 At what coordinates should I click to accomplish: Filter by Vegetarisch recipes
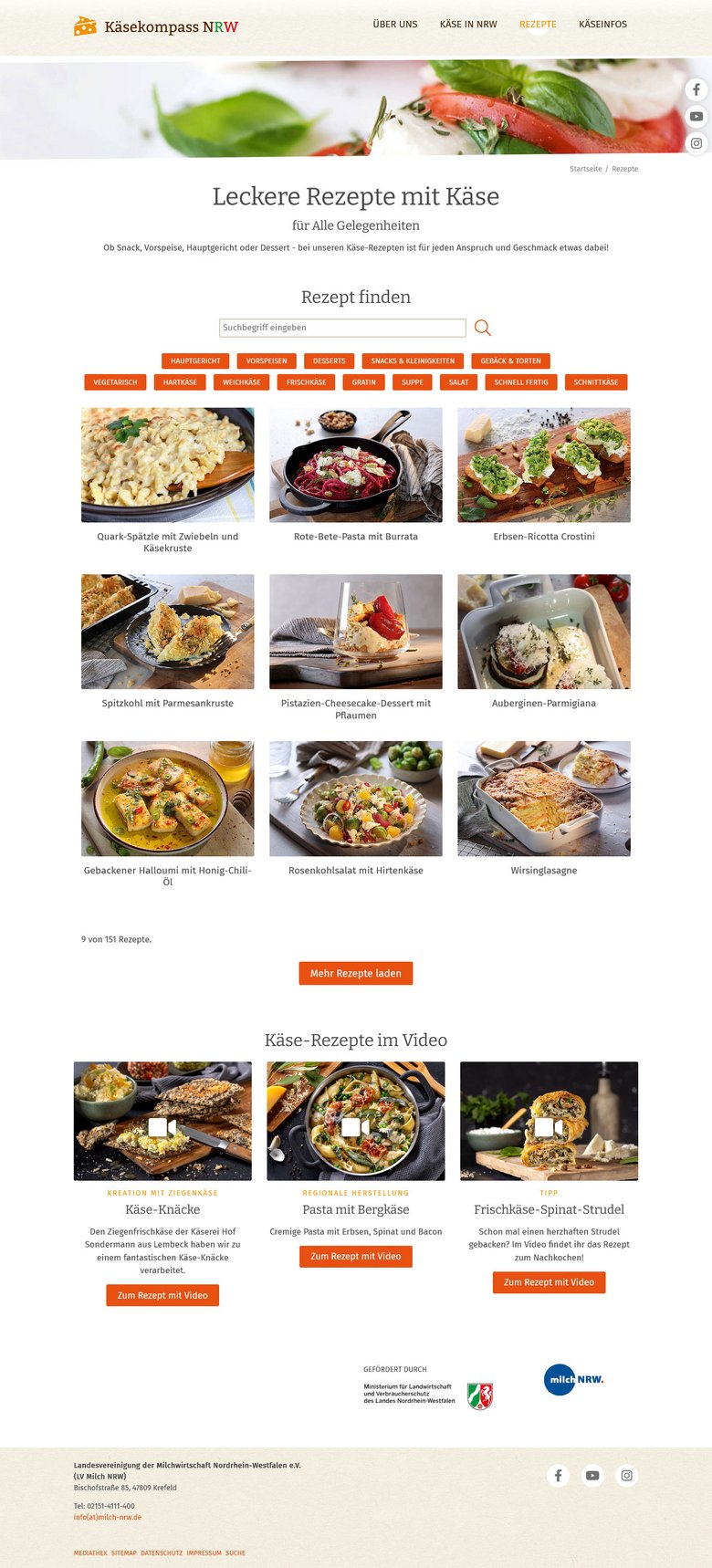coord(115,382)
